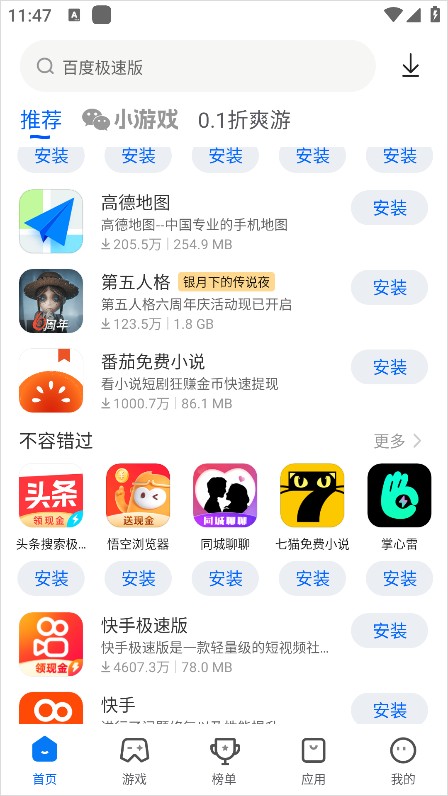Image resolution: width=448 pixels, height=796 pixels.
Task: Install 第五人格
Action: (x=390, y=287)
